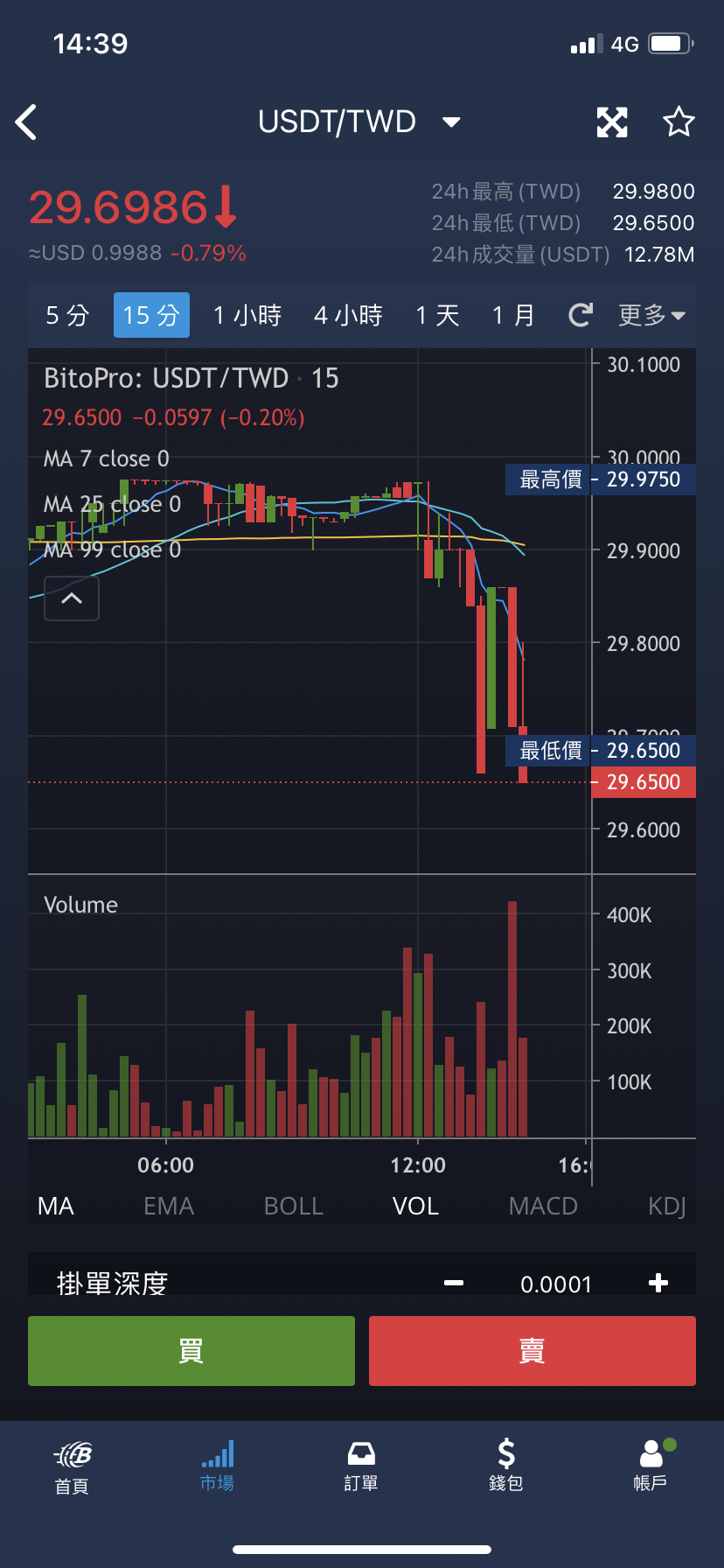Decrease order depth precision with the minus button
The height and width of the screenshot is (1568, 724).
point(454,1284)
